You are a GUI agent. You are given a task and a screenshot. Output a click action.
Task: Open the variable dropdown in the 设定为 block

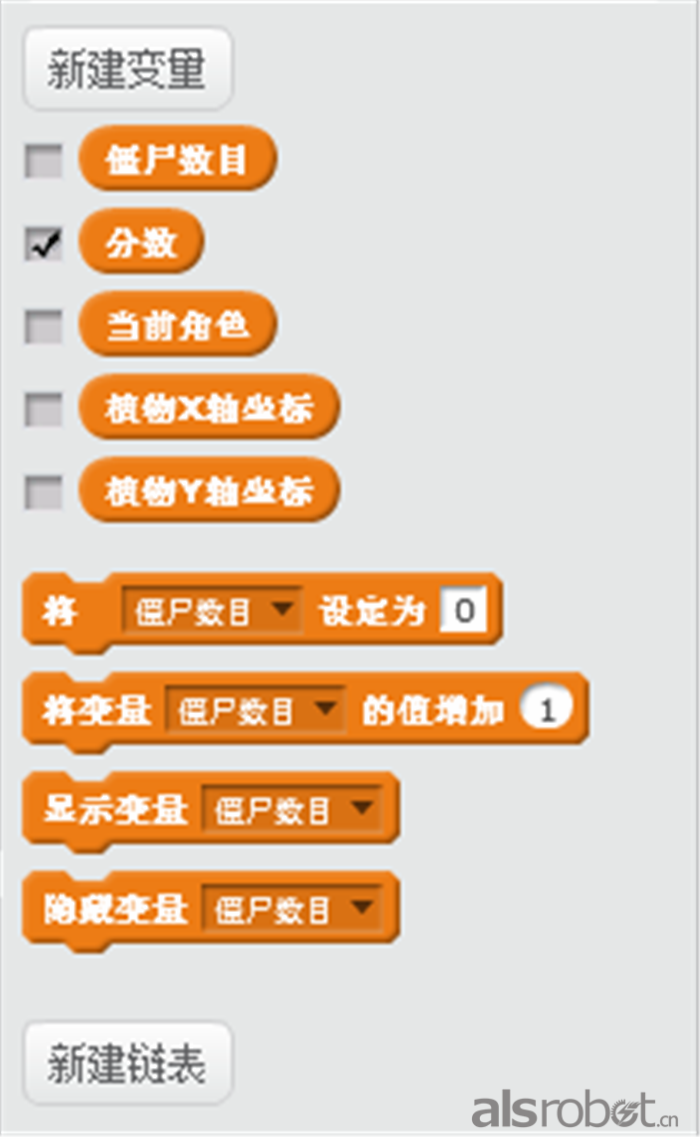click(211, 611)
